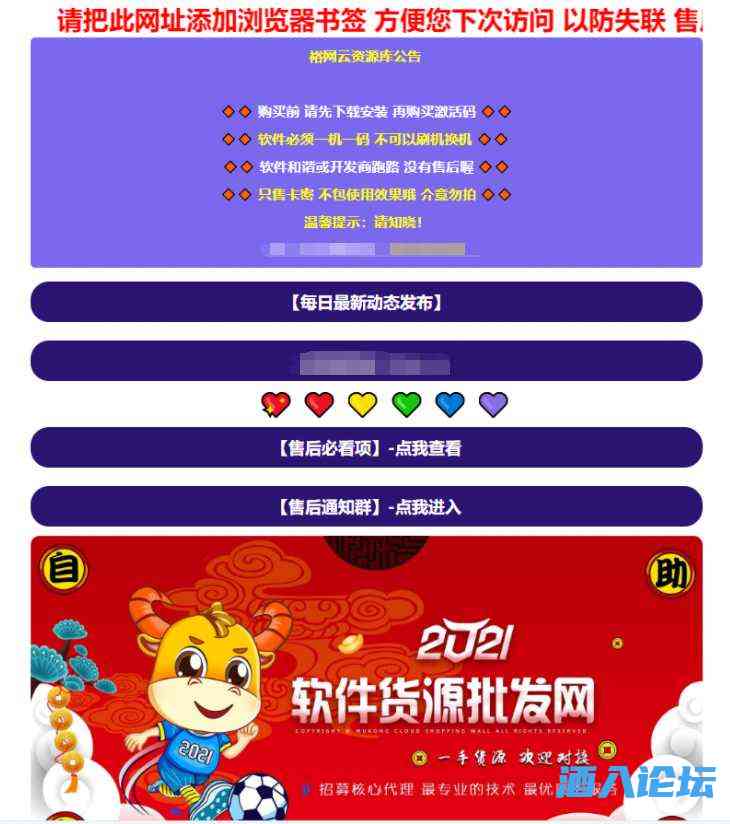Open the 每日最新动态发布 button
730x824 pixels.
click(x=366, y=302)
